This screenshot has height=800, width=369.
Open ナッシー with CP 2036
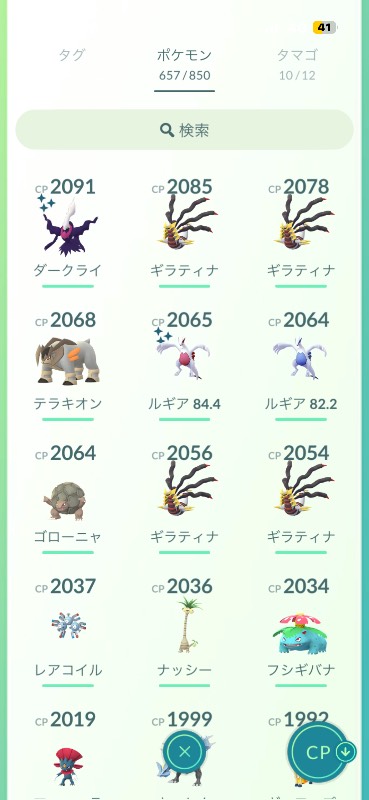click(184, 631)
